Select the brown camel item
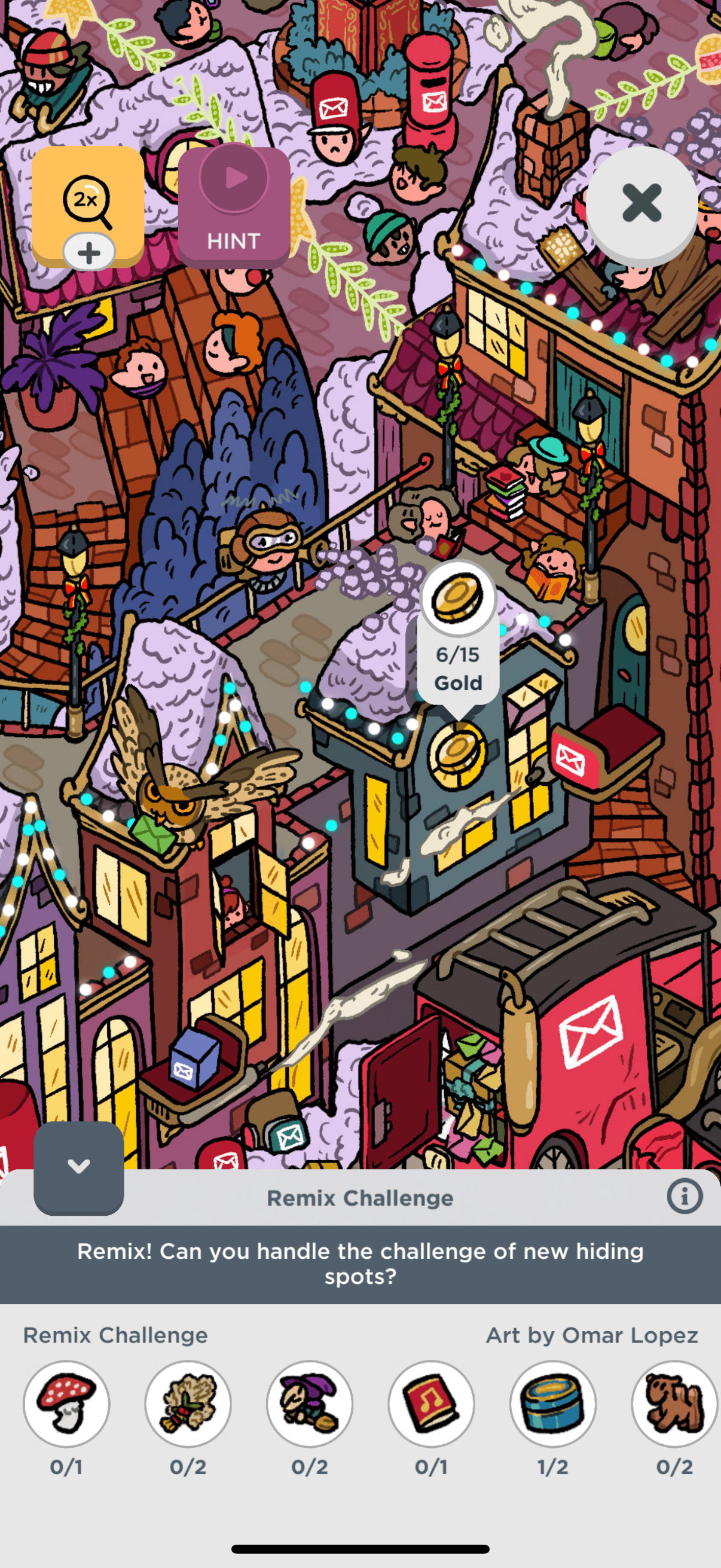This screenshot has height=1568, width=721. tap(674, 1404)
